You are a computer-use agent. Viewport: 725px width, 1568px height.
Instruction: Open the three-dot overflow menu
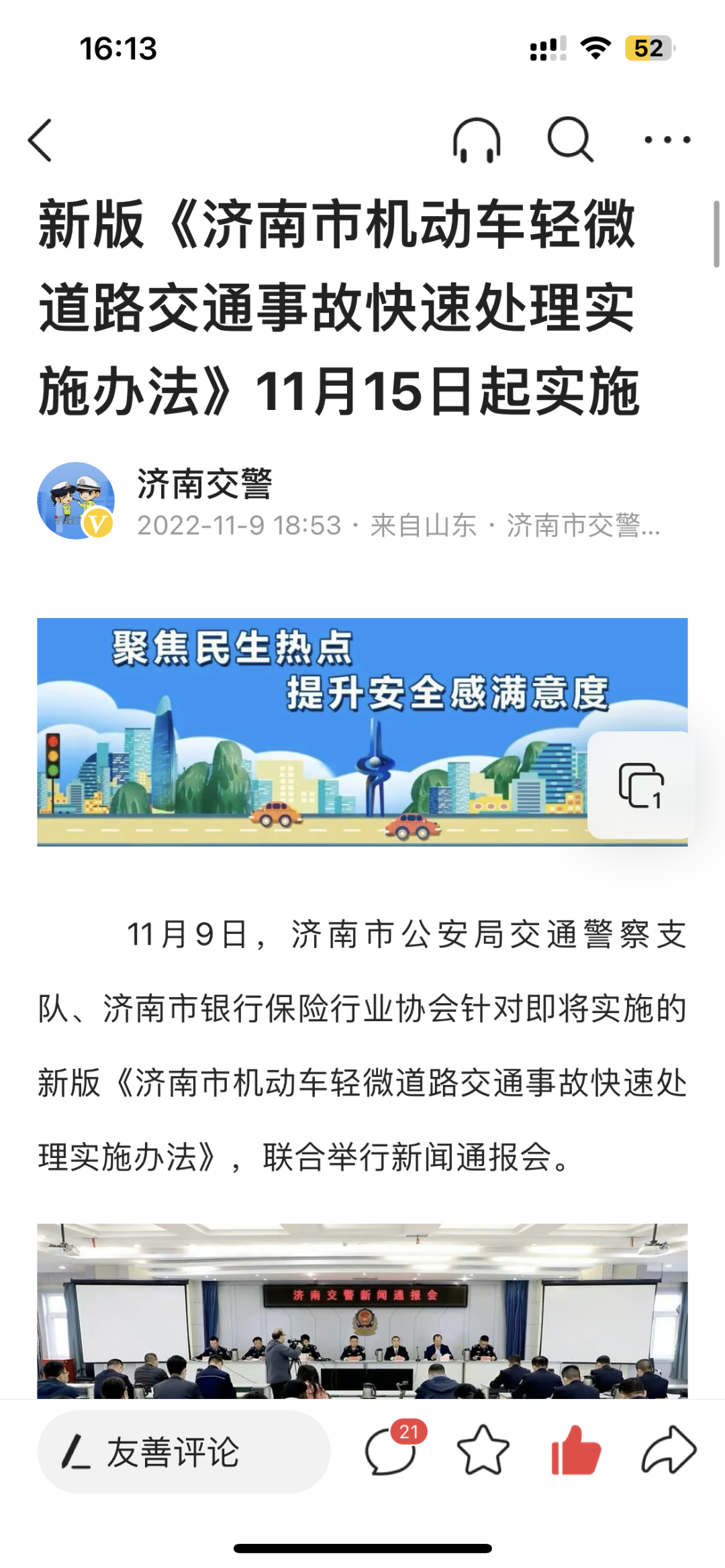click(x=667, y=140)
